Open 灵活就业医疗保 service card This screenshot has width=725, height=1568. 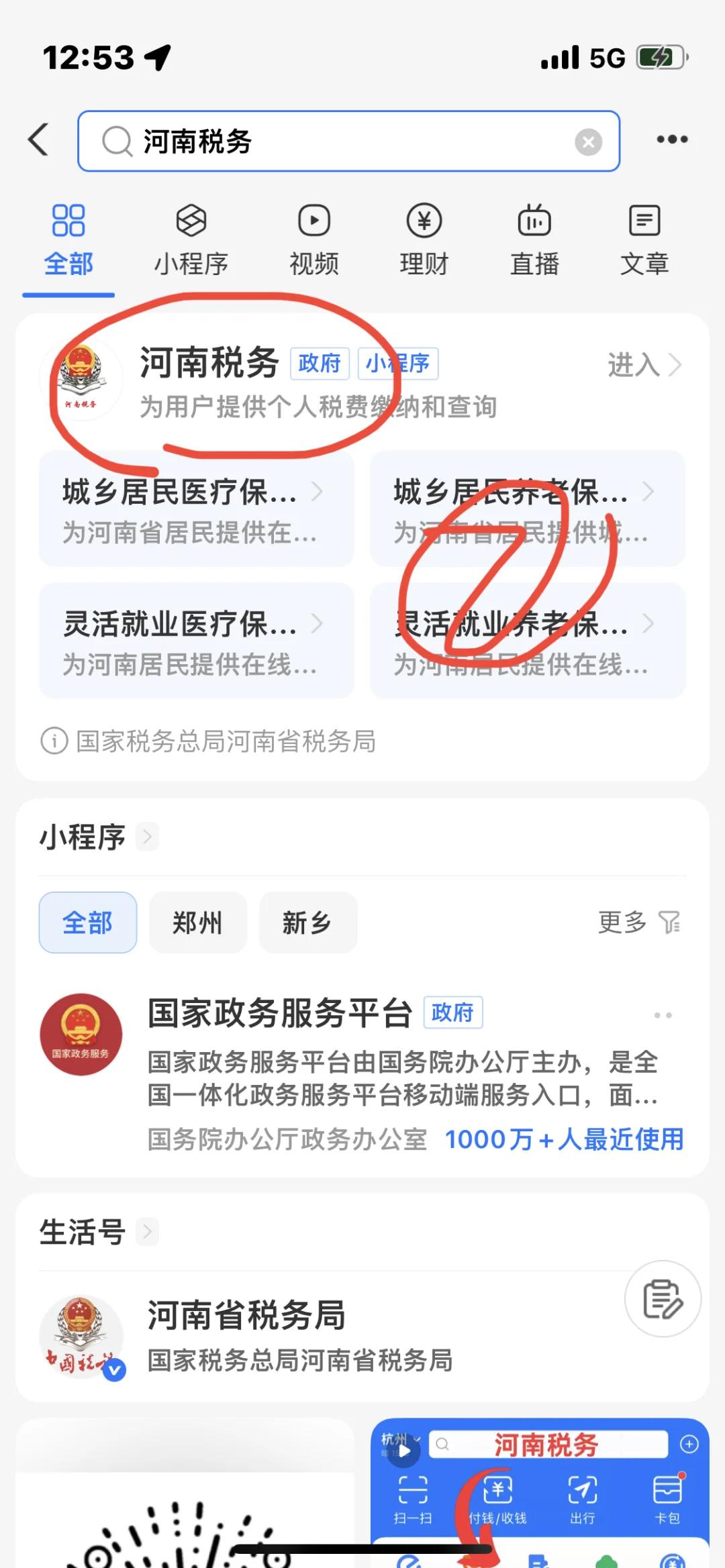click(x=196, y=641)
